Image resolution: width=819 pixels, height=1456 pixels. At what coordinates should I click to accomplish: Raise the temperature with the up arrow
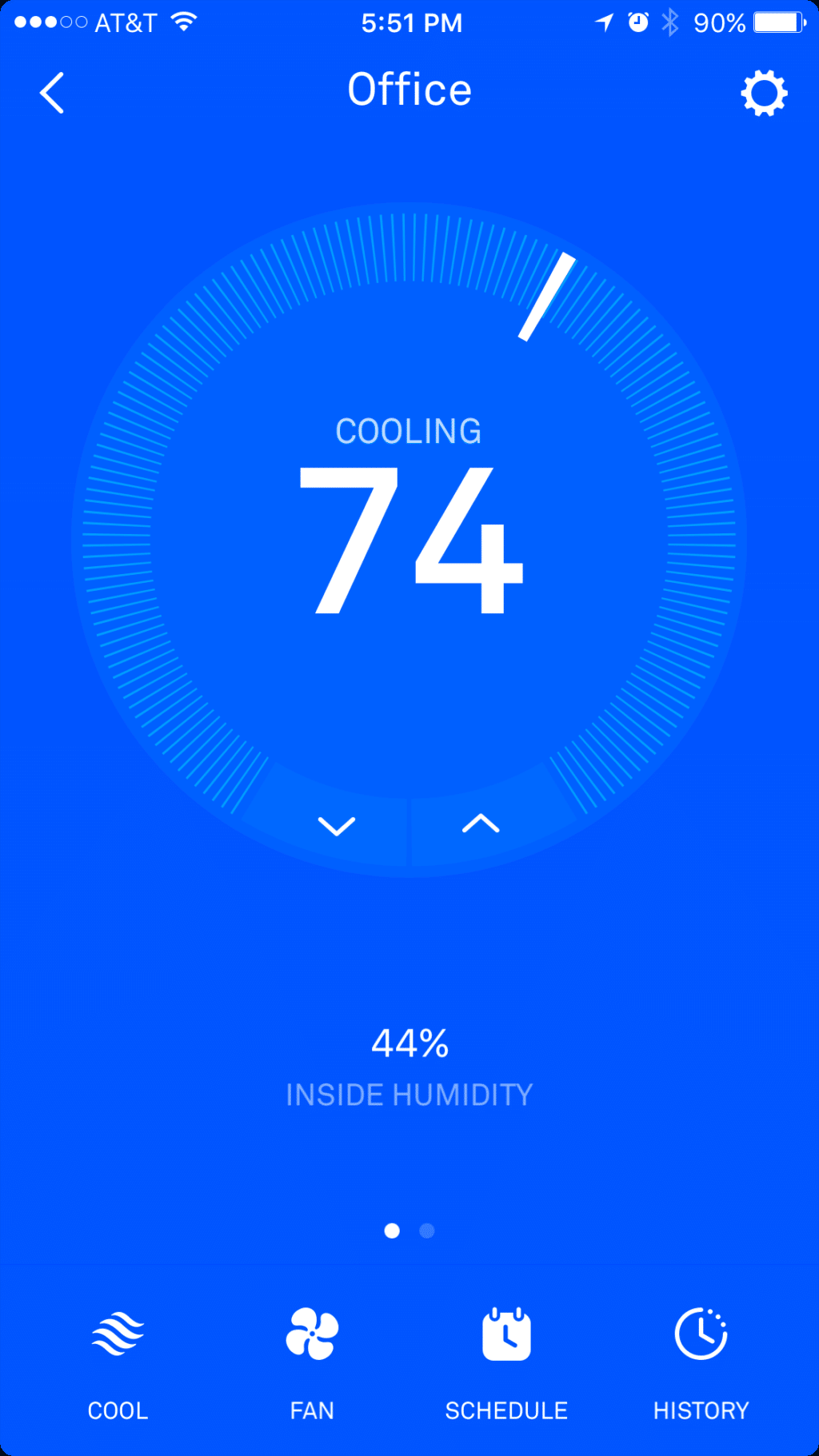(x=481, y=824)
